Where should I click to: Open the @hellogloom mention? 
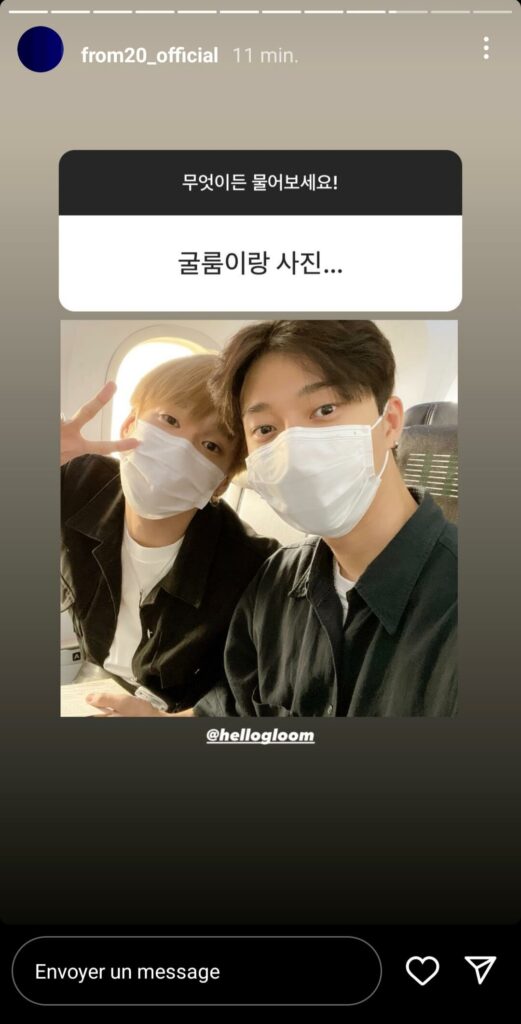(x=260, y=735)
